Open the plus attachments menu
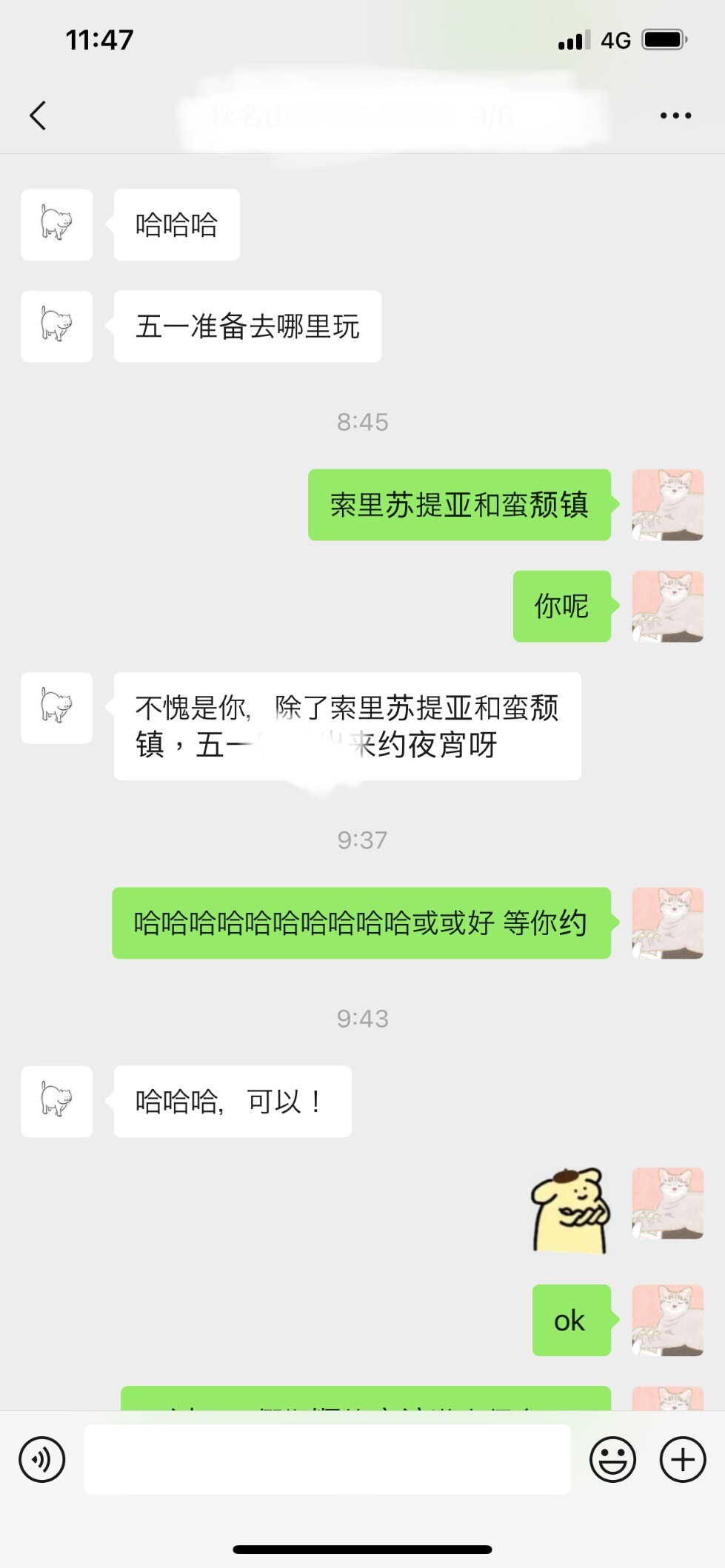This screenshot has height=1568, width=725. pos(683,1460)
